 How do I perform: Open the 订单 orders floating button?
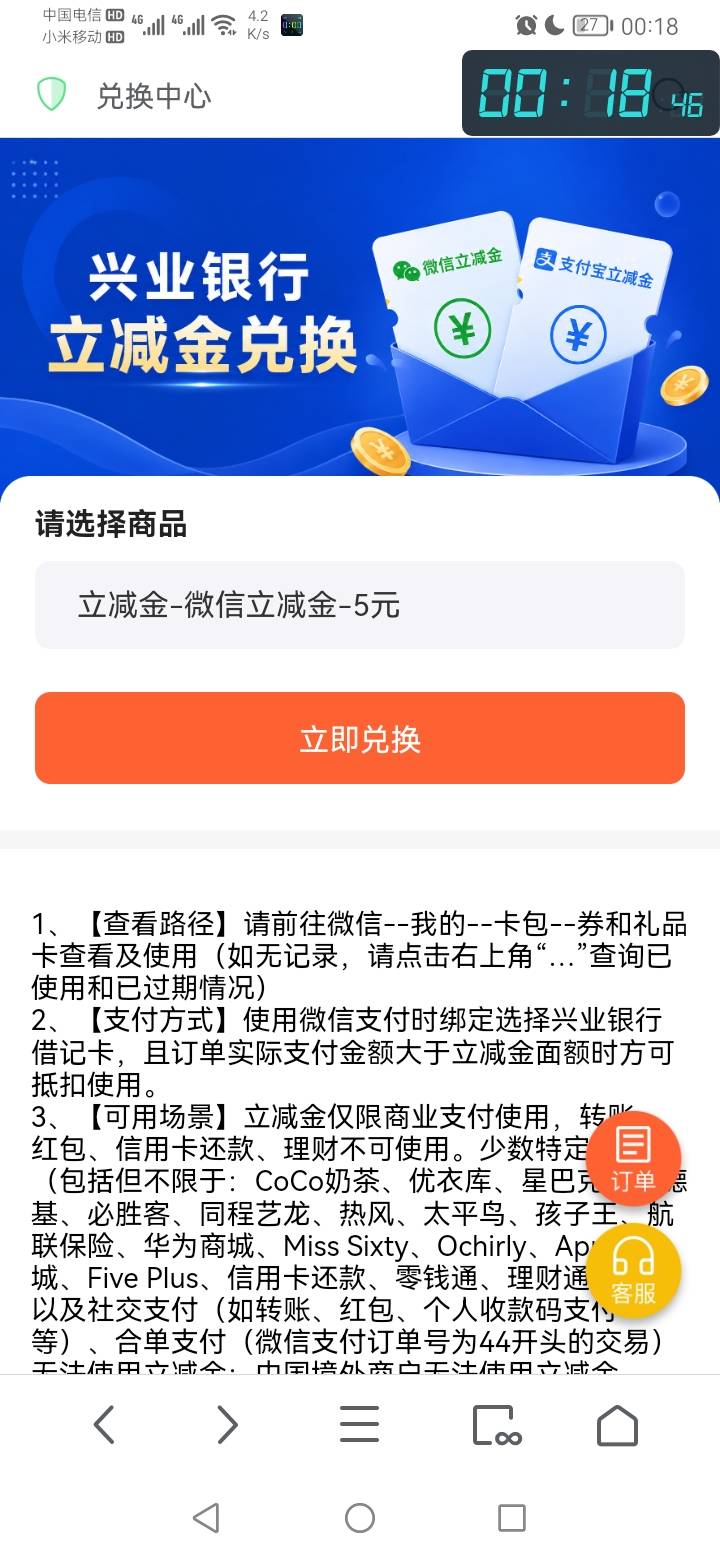pyautogui.click(x=633, y=1159)
